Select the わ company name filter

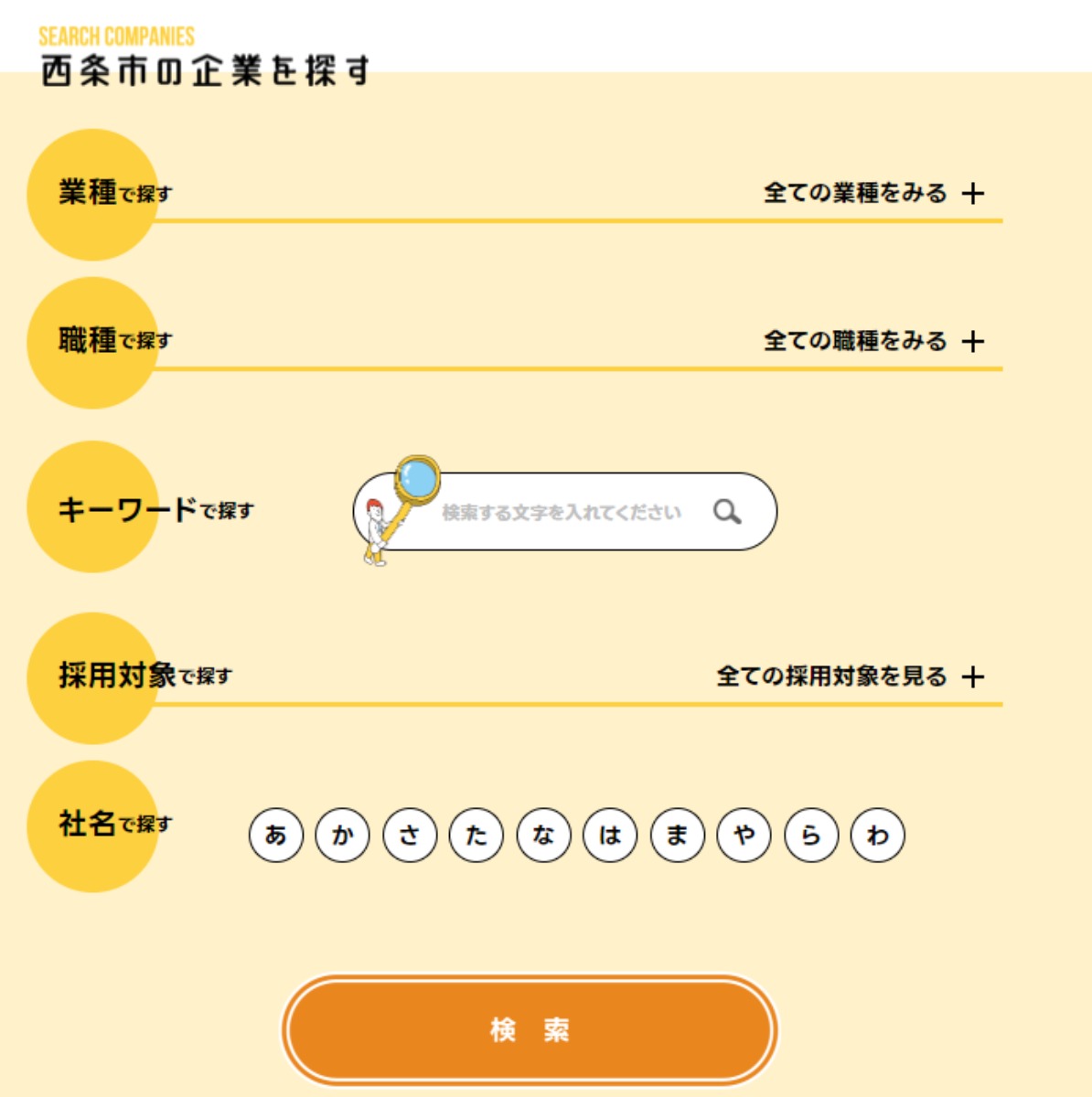coord(878,835)
